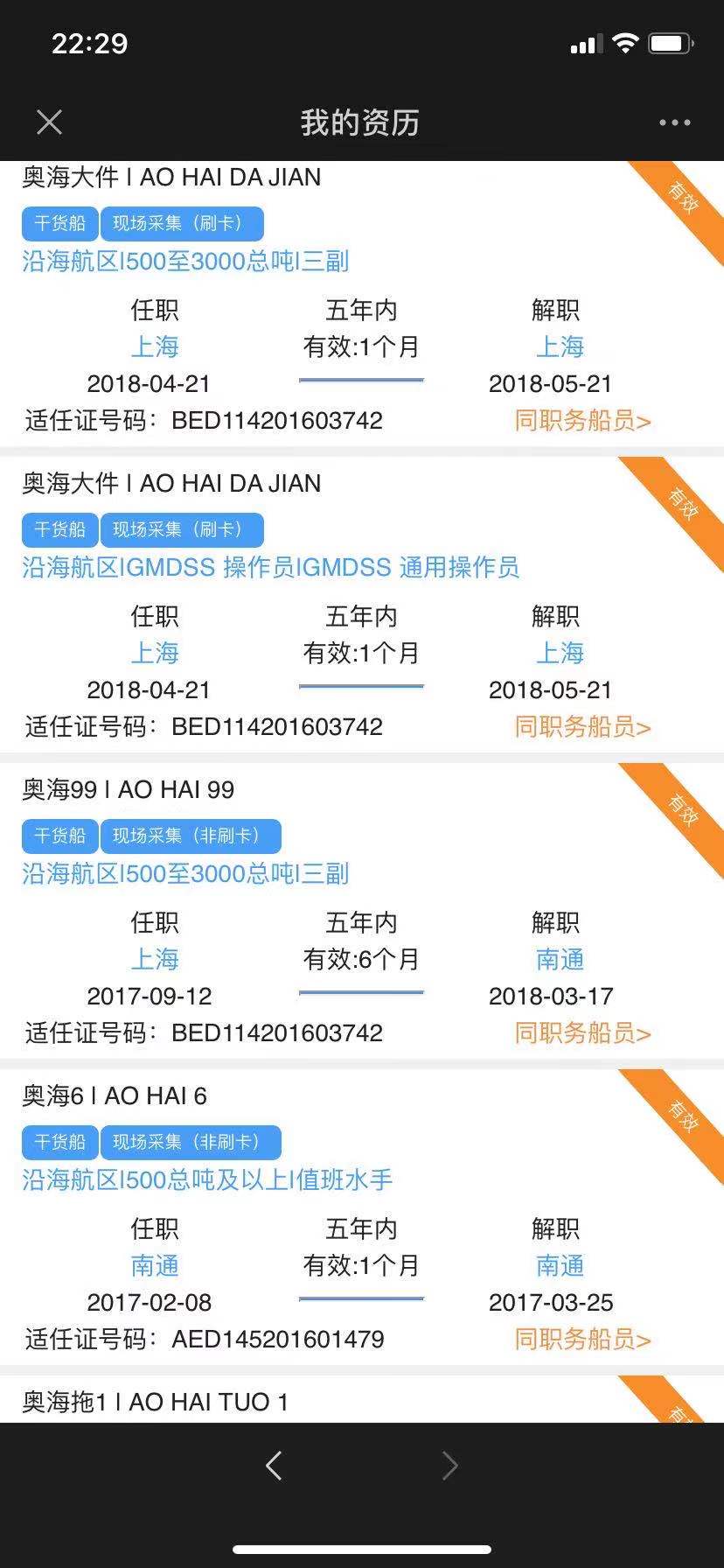
Task: View 同职务船员 for the 奥海99 record
Action: [x=582, y=1033]
